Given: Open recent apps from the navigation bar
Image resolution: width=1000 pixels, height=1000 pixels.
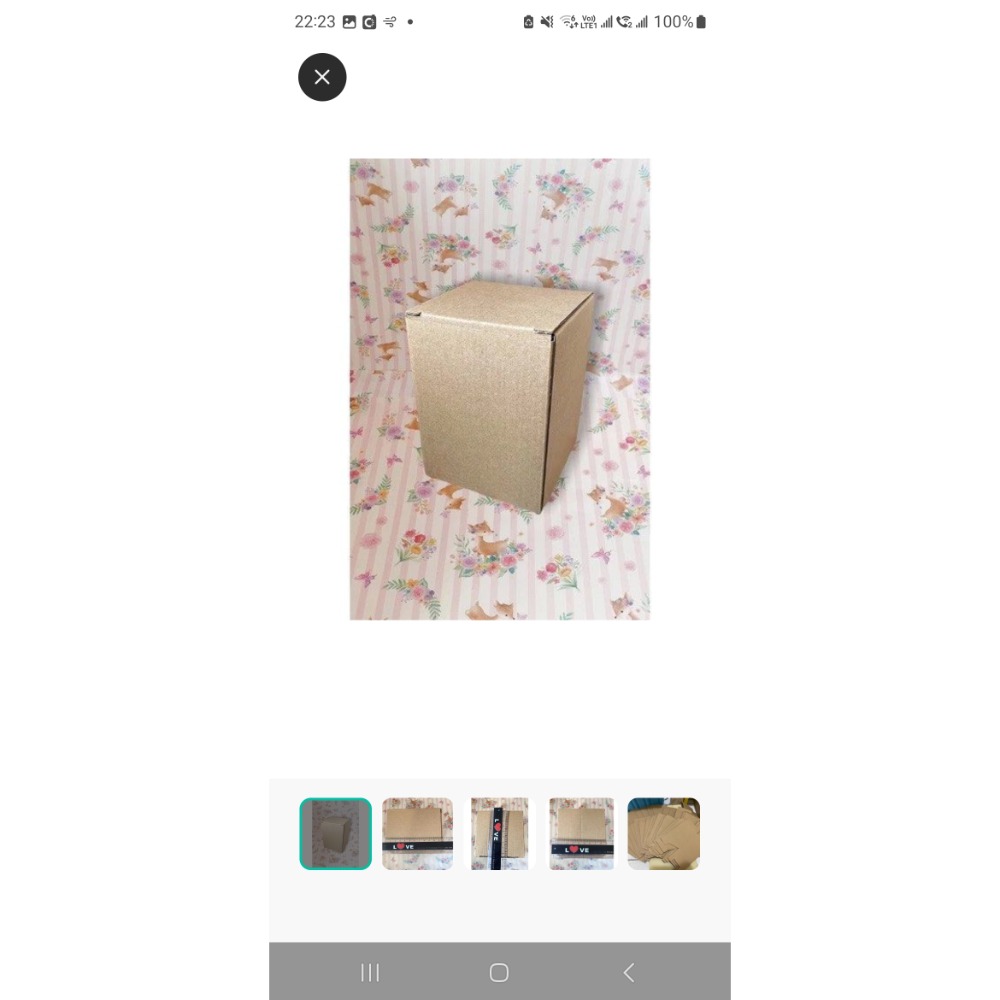Looking at the screenshot, I should [x=370, y=973].
